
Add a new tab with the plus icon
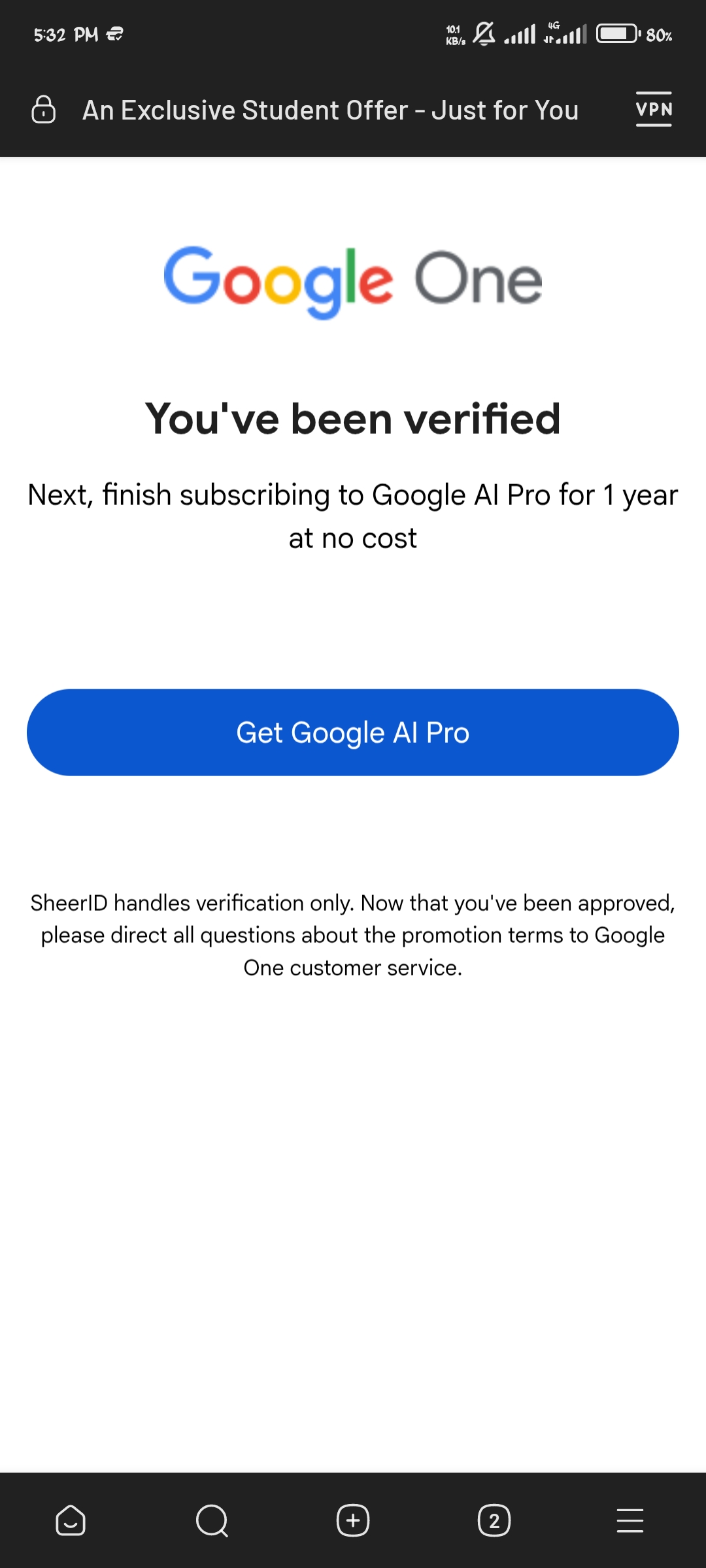353,1520
